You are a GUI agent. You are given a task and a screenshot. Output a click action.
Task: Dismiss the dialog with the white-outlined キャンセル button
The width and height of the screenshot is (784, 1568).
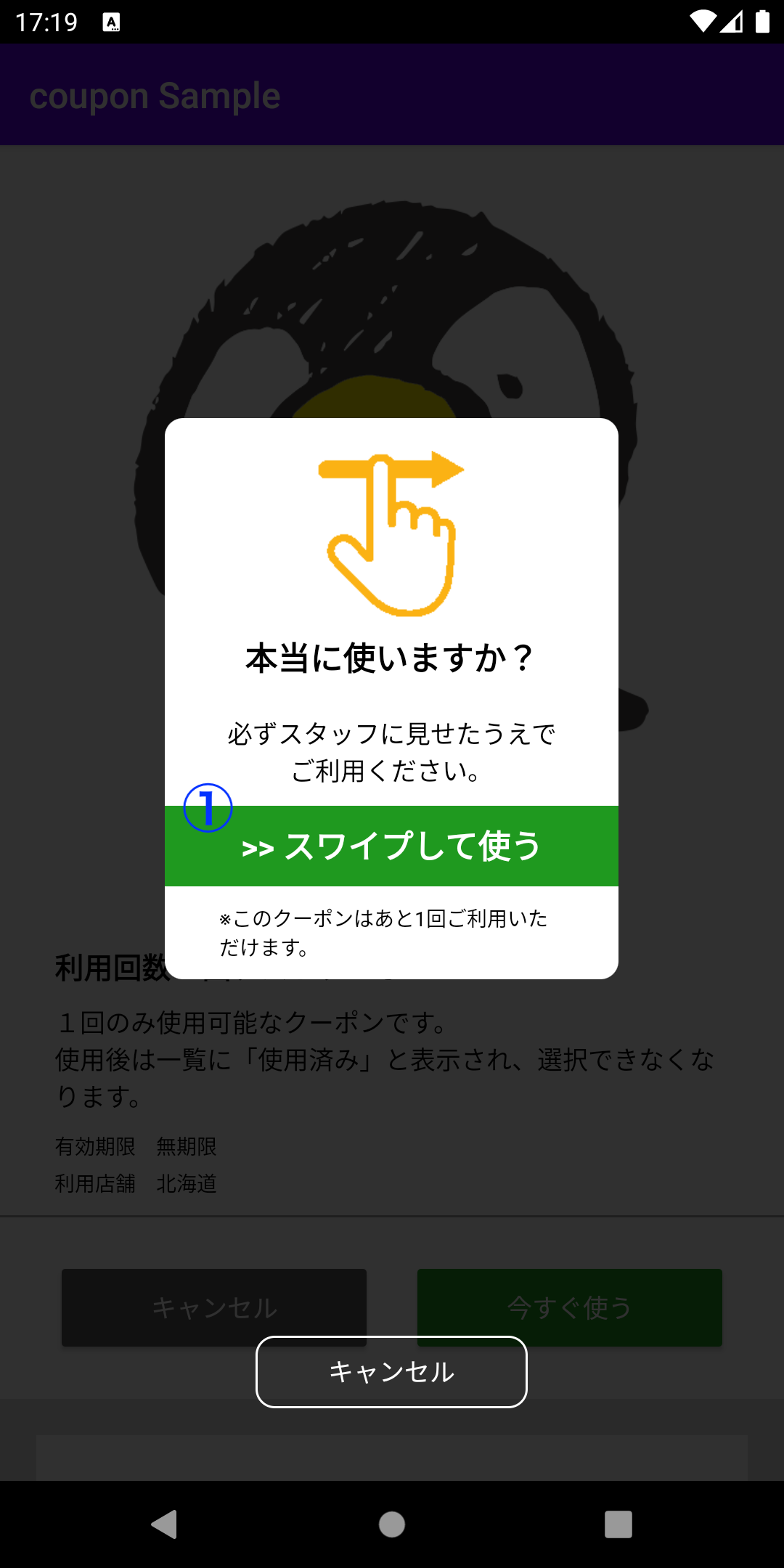[391, 1371]
